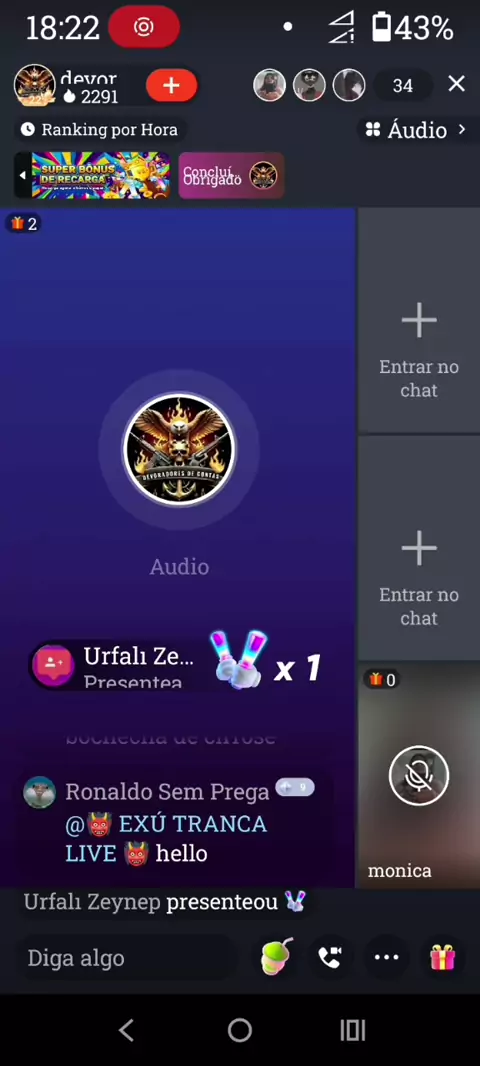Open the green drink cup icon
This screenshot has height=1066, width=480.
click(x=276, y=957)
